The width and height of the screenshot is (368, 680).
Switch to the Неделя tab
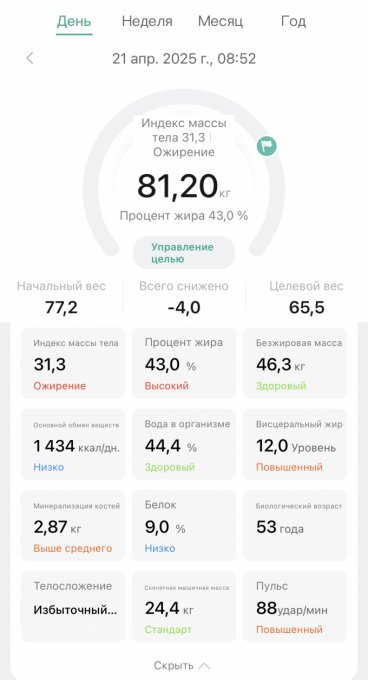[147, 21]
